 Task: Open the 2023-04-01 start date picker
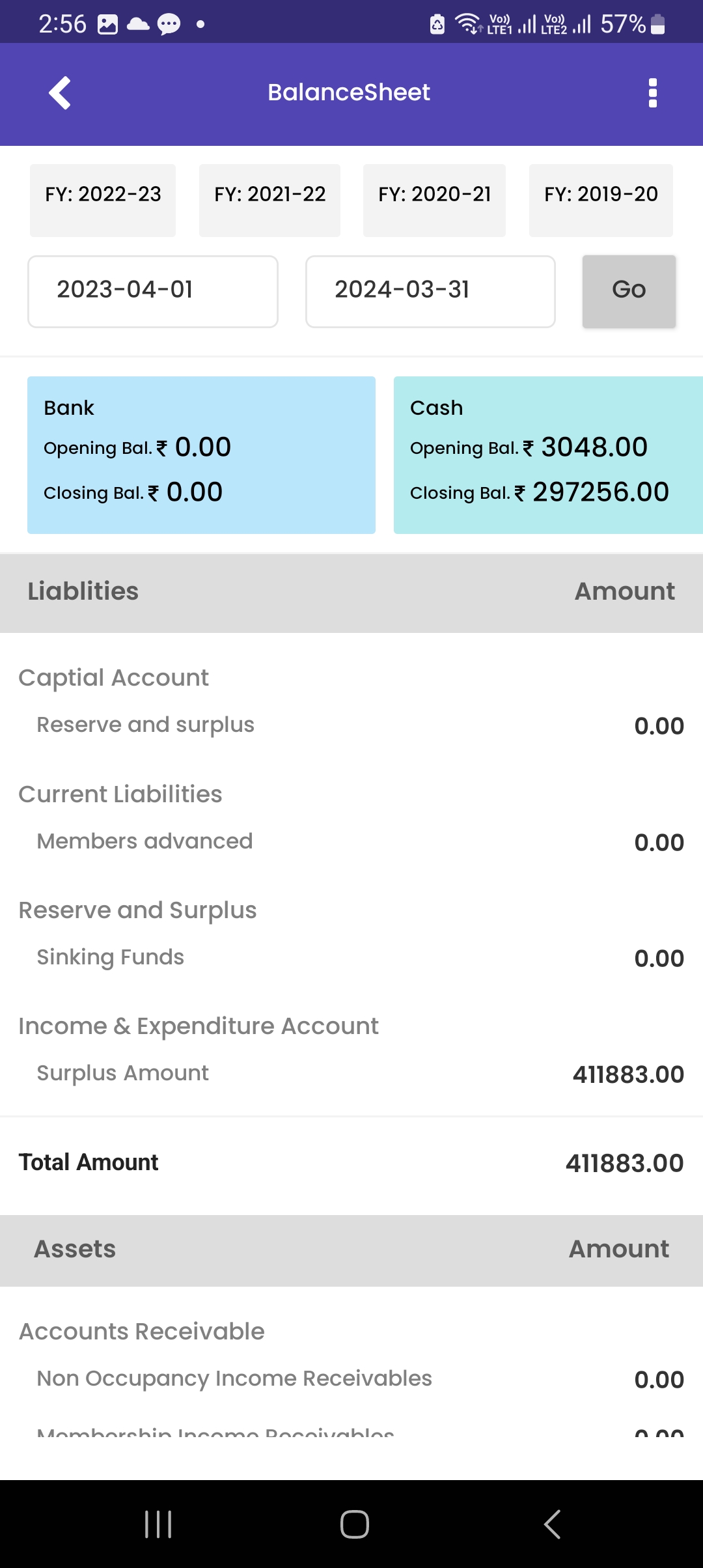(153, 290)
